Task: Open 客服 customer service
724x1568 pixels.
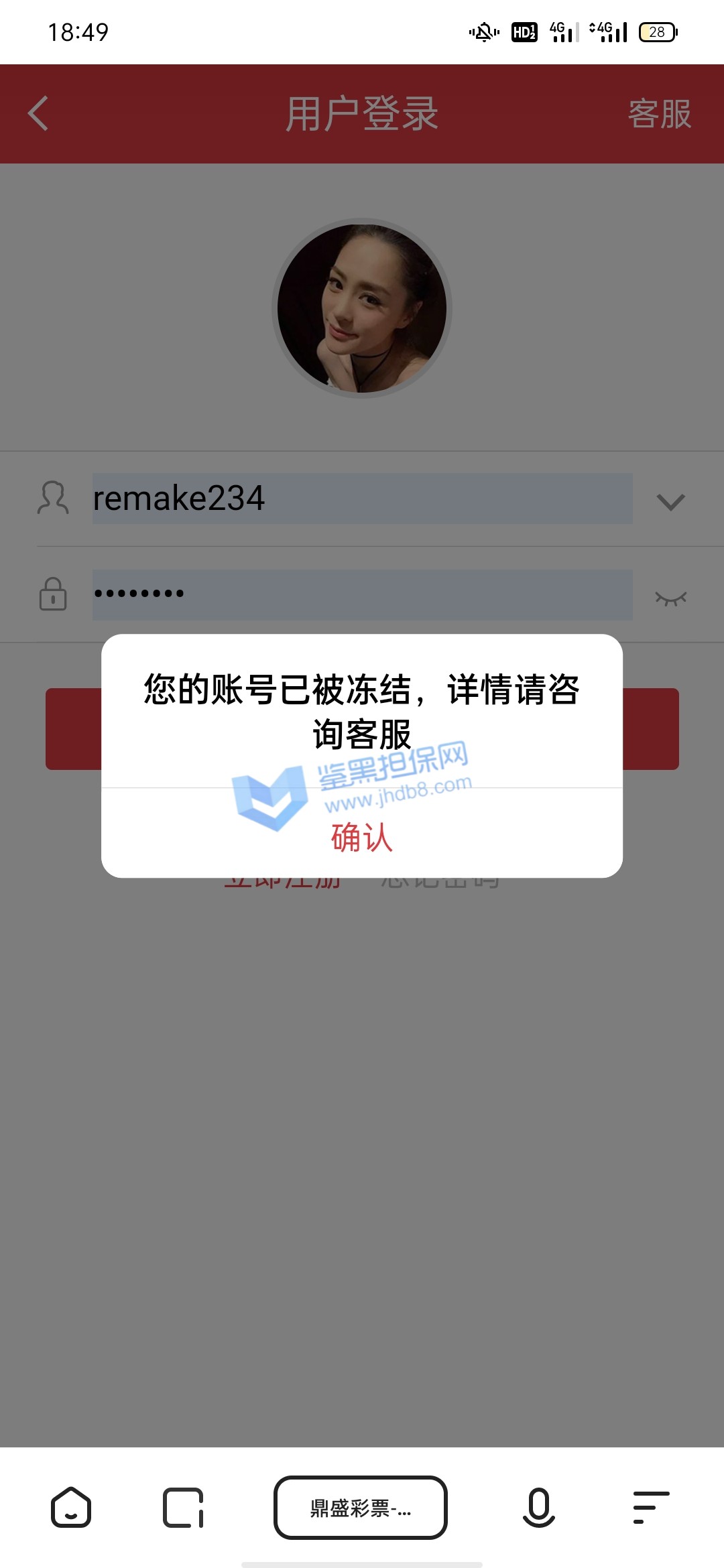Action: point(659,114)
